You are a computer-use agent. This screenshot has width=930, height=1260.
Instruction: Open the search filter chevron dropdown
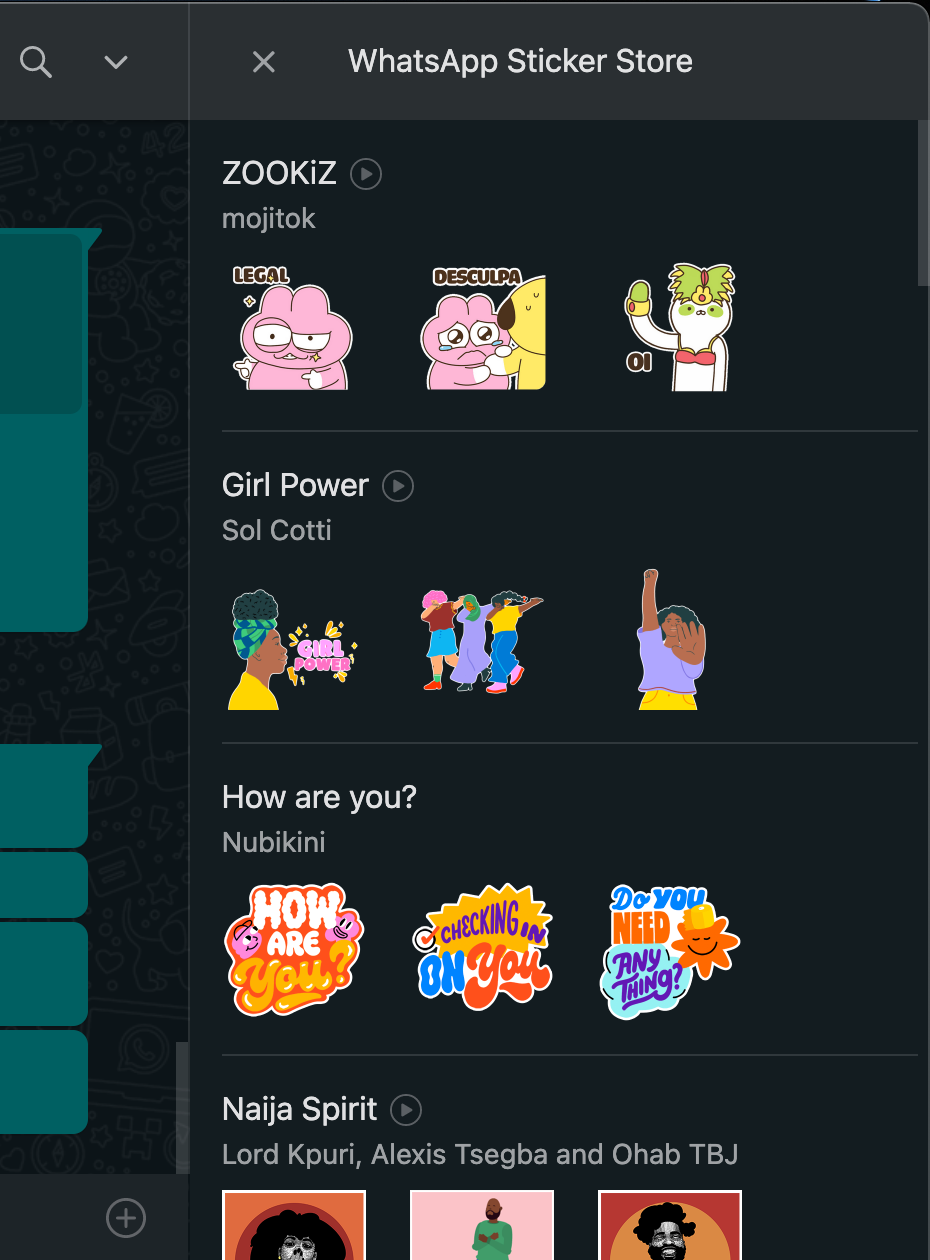(x=115, y=61)
